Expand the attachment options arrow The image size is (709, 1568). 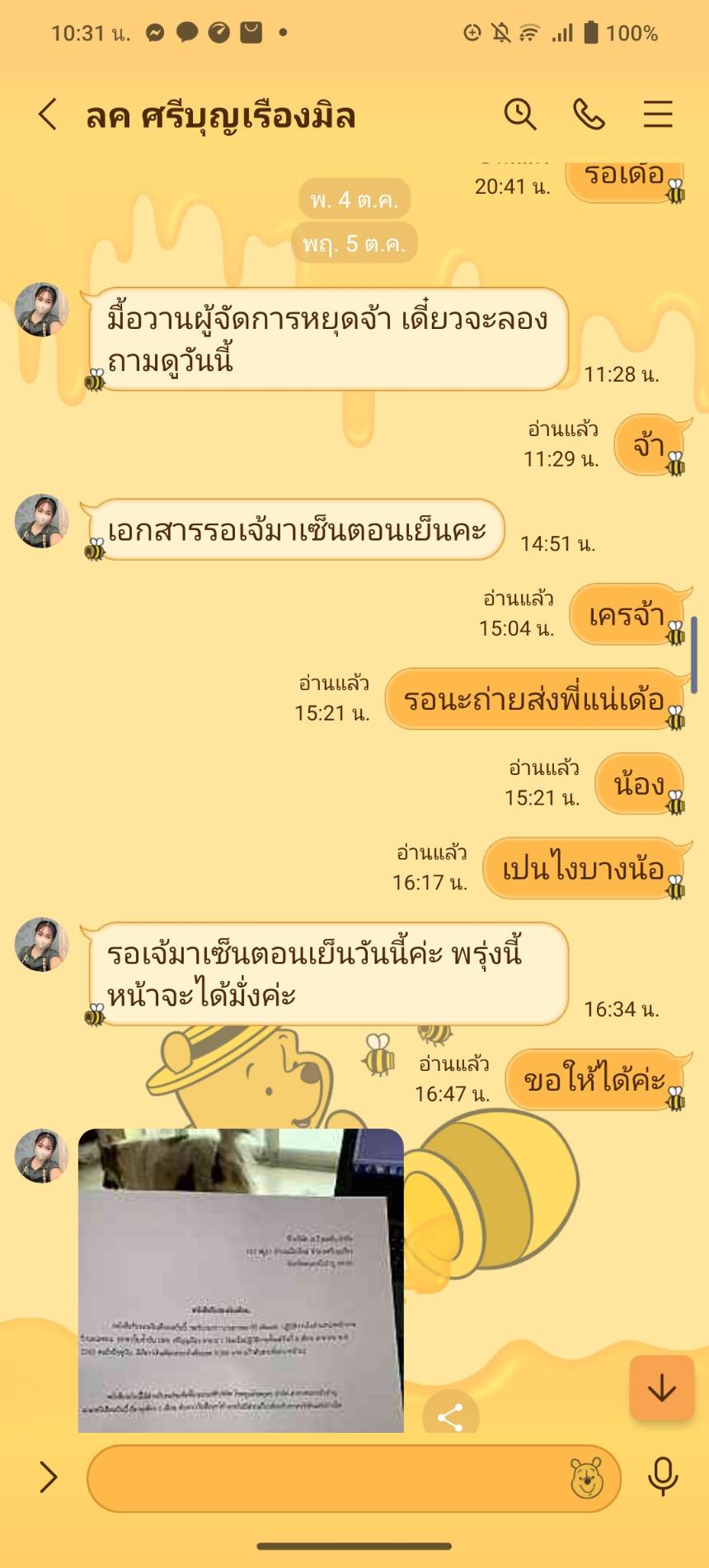(x=48, y=1478)
